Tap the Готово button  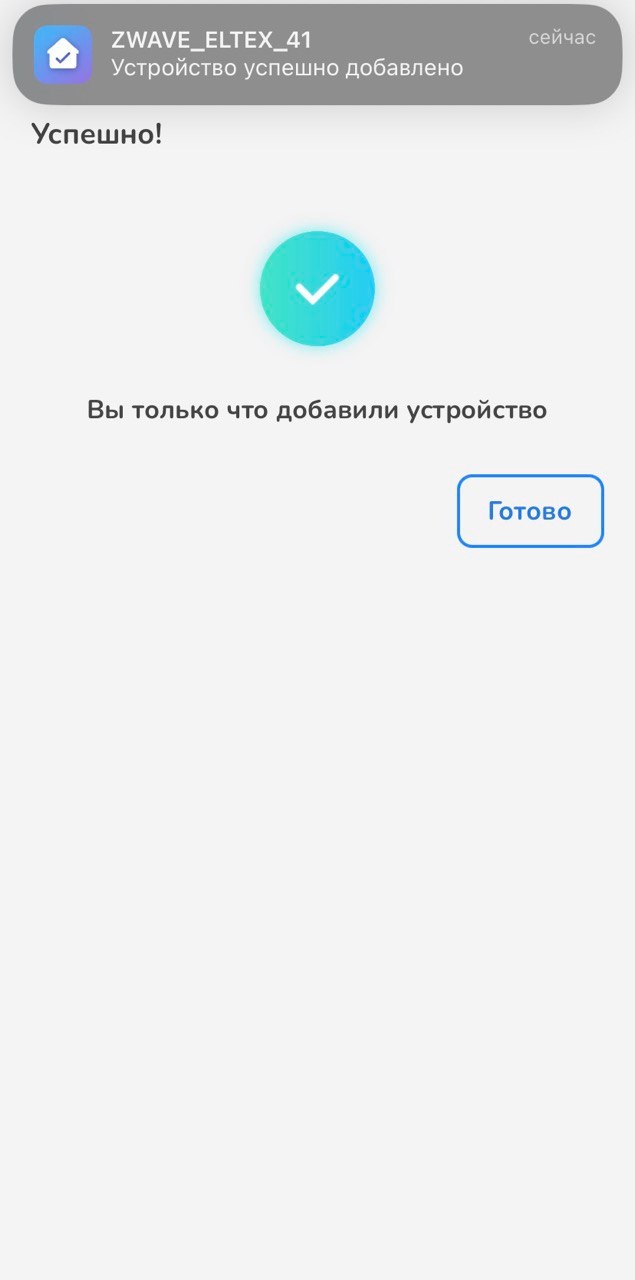tap(530, 511)
